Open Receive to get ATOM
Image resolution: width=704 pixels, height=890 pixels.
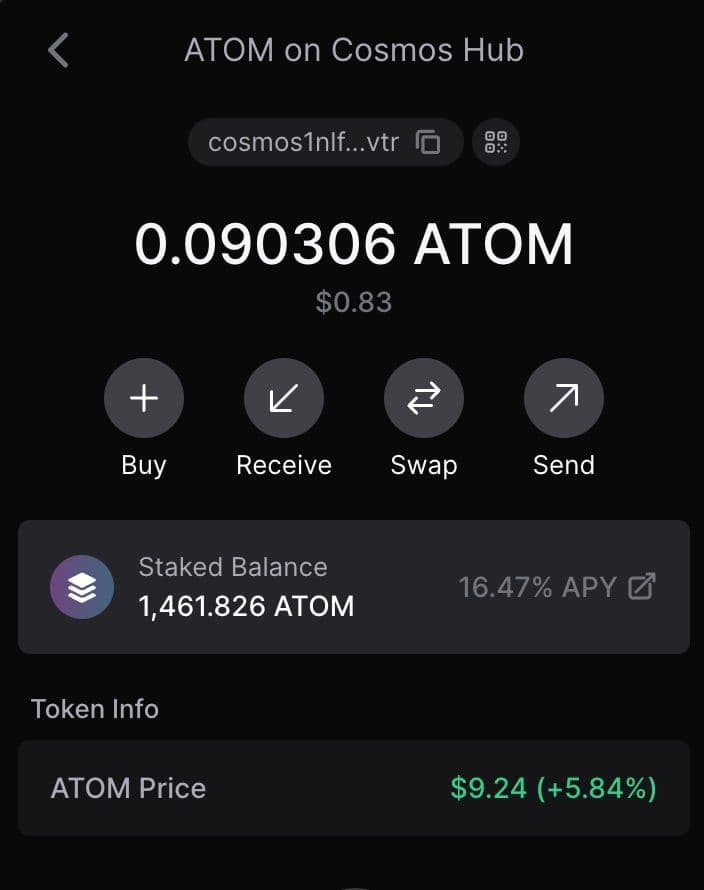pyautogui.click(x=284, y=399)
